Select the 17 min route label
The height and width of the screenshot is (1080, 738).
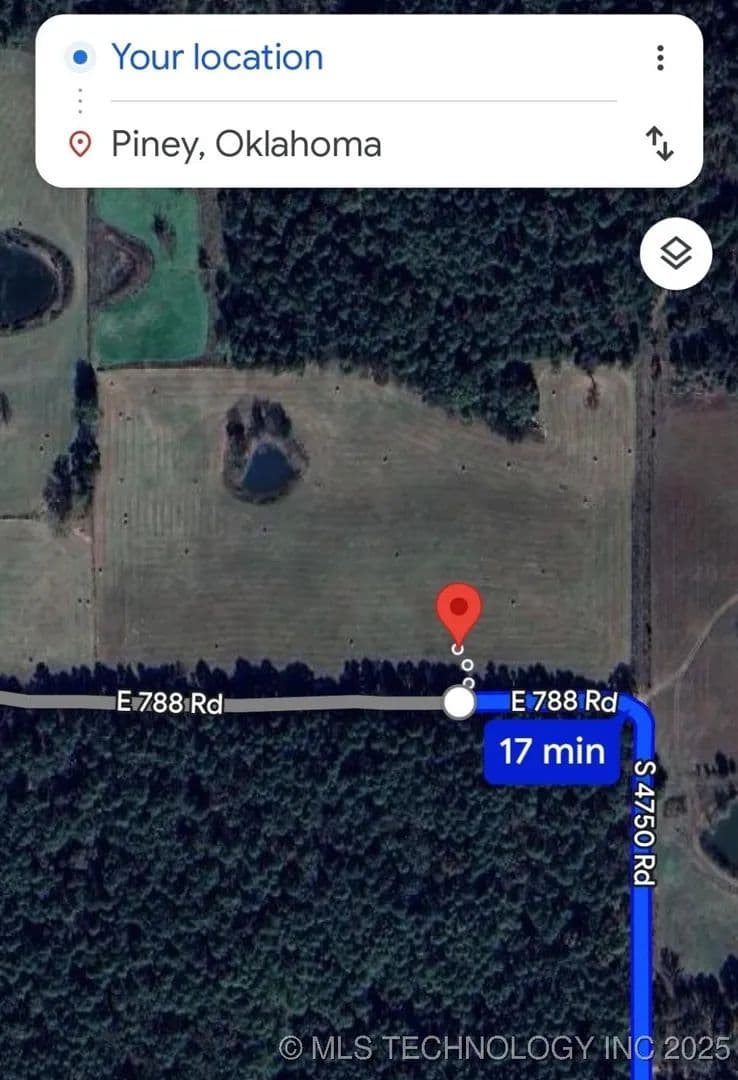tap(552, 751)
